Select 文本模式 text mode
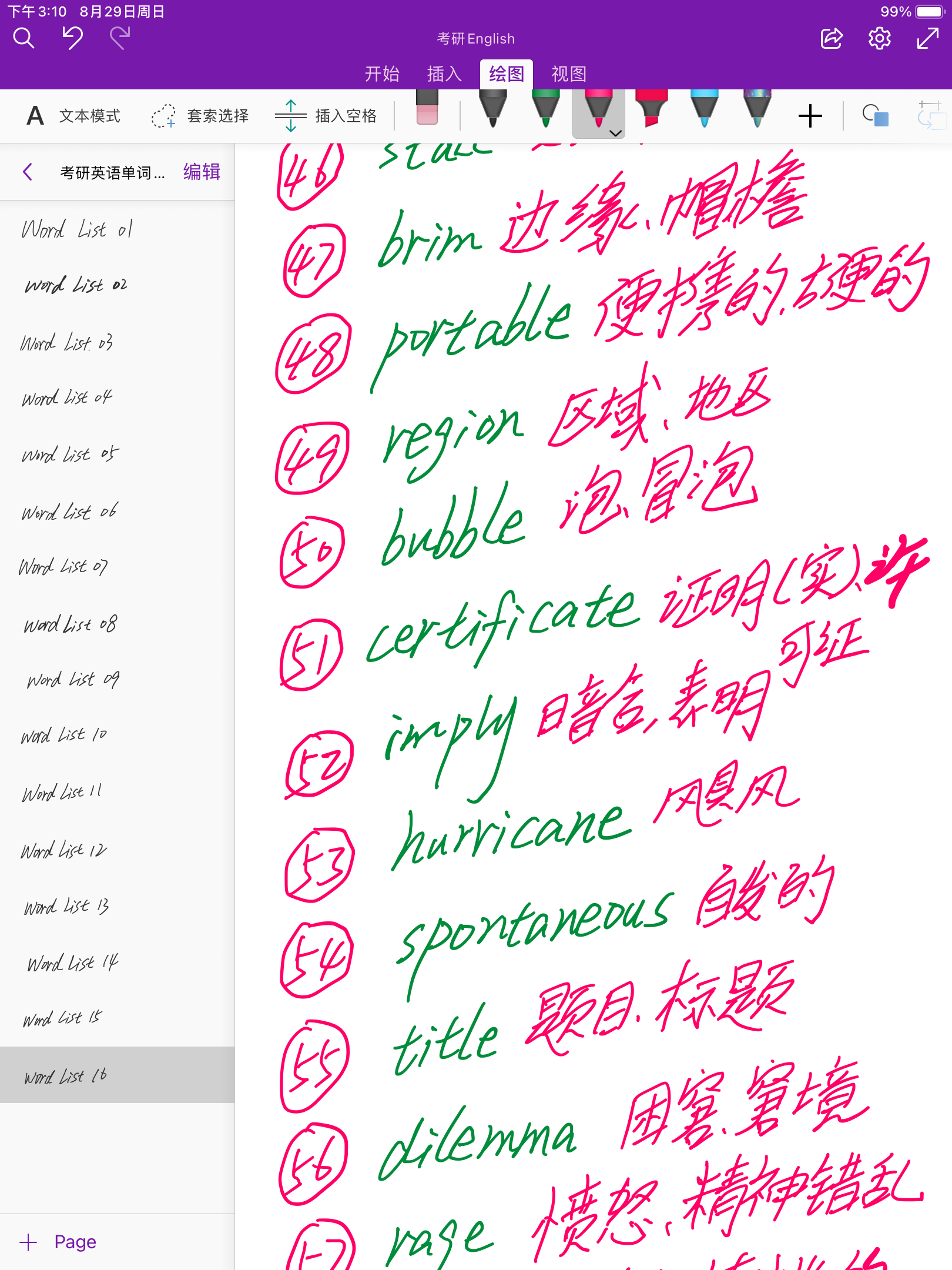 [x=73, y=116]
